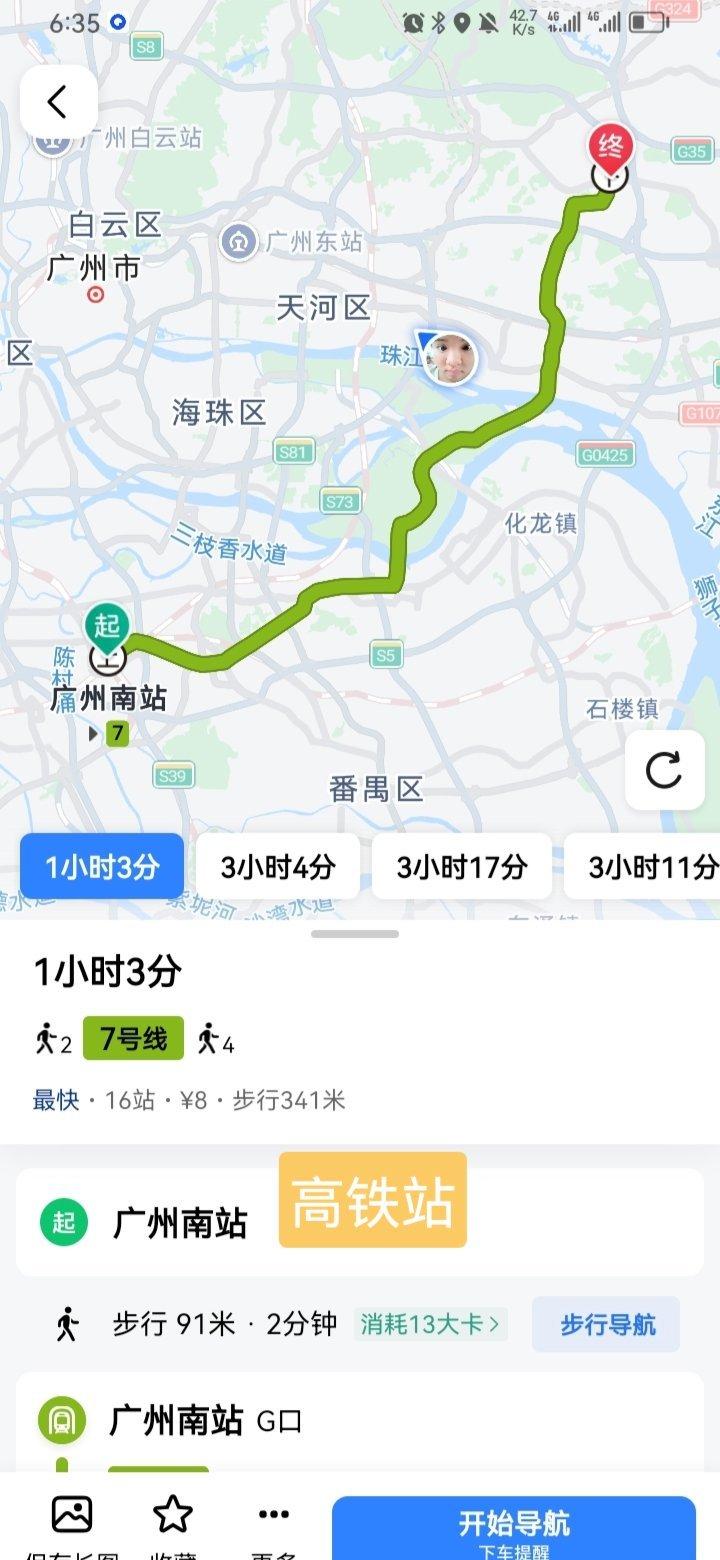Tap 开始导航 to start navigation
720x1560 pixels.
coord(513,1527)
